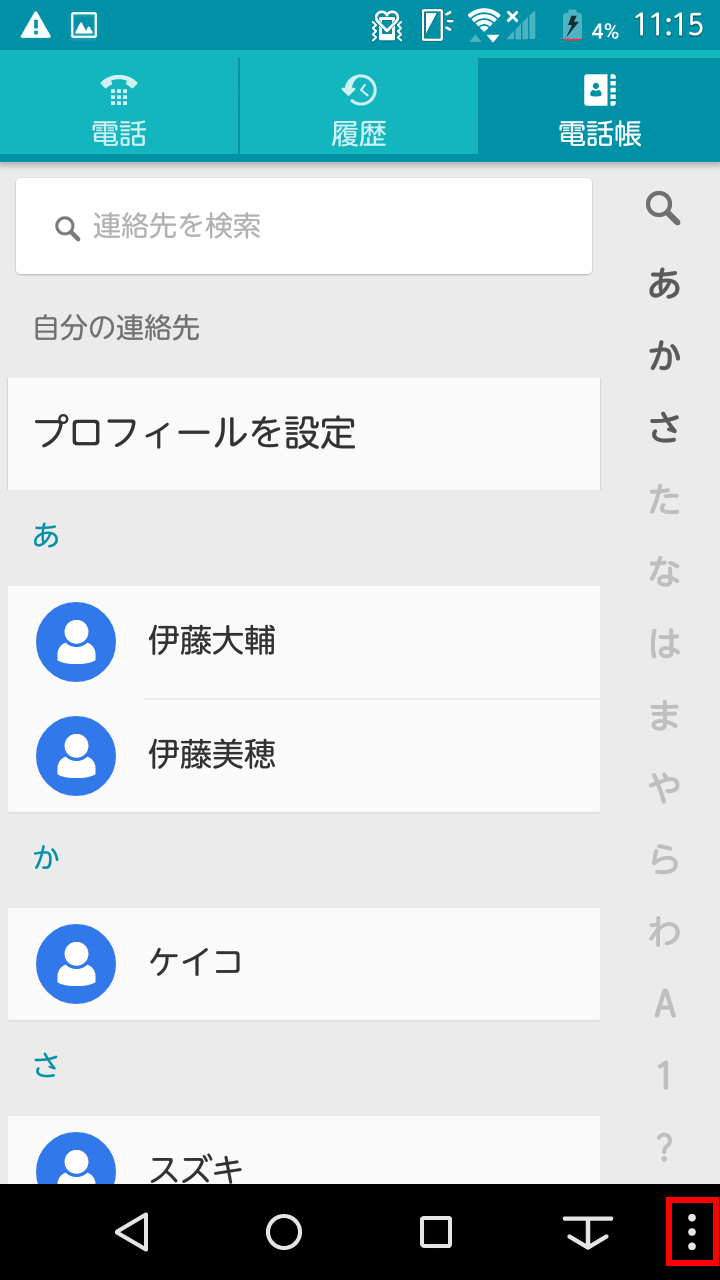Tap the 連絡先を検索 search field
Viewport: 720px width, 1280px height.
[x=304, y=226]
